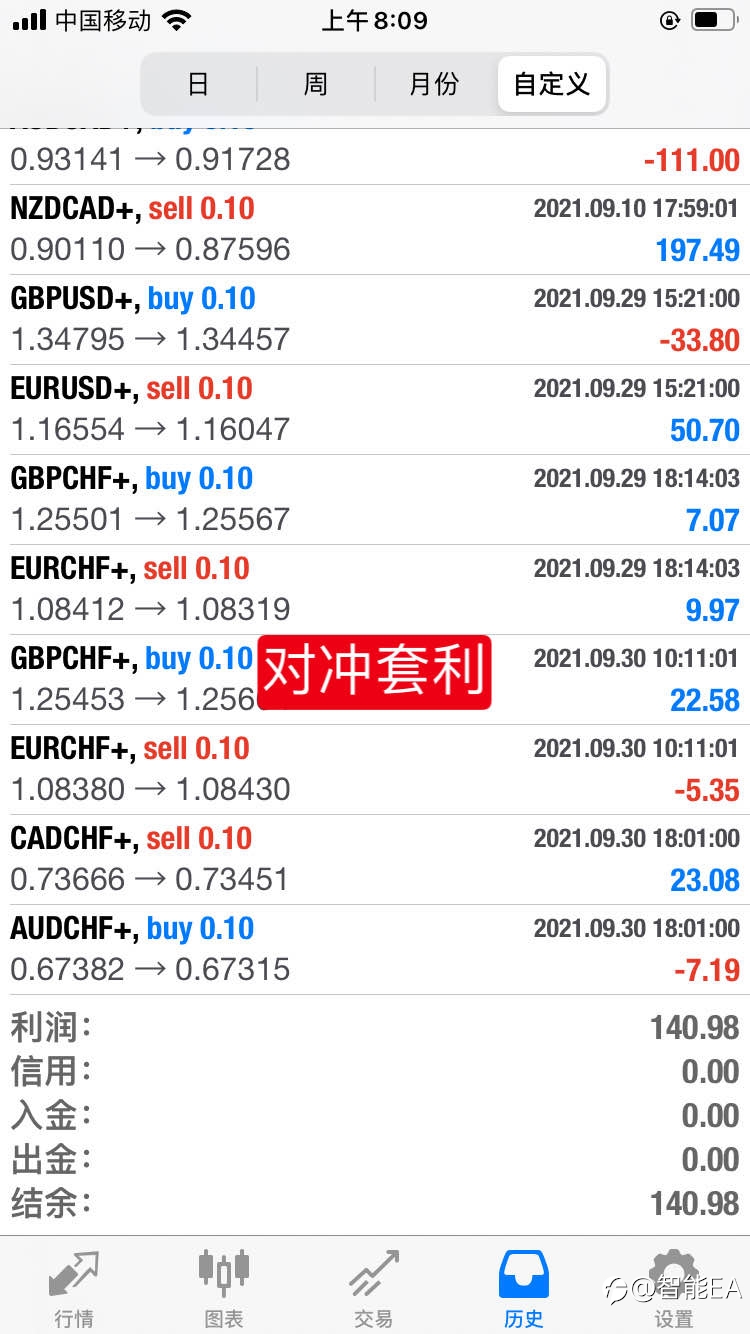Select the 自定义 custom period
Screen dimensions: 750x1334
[552, 84]
